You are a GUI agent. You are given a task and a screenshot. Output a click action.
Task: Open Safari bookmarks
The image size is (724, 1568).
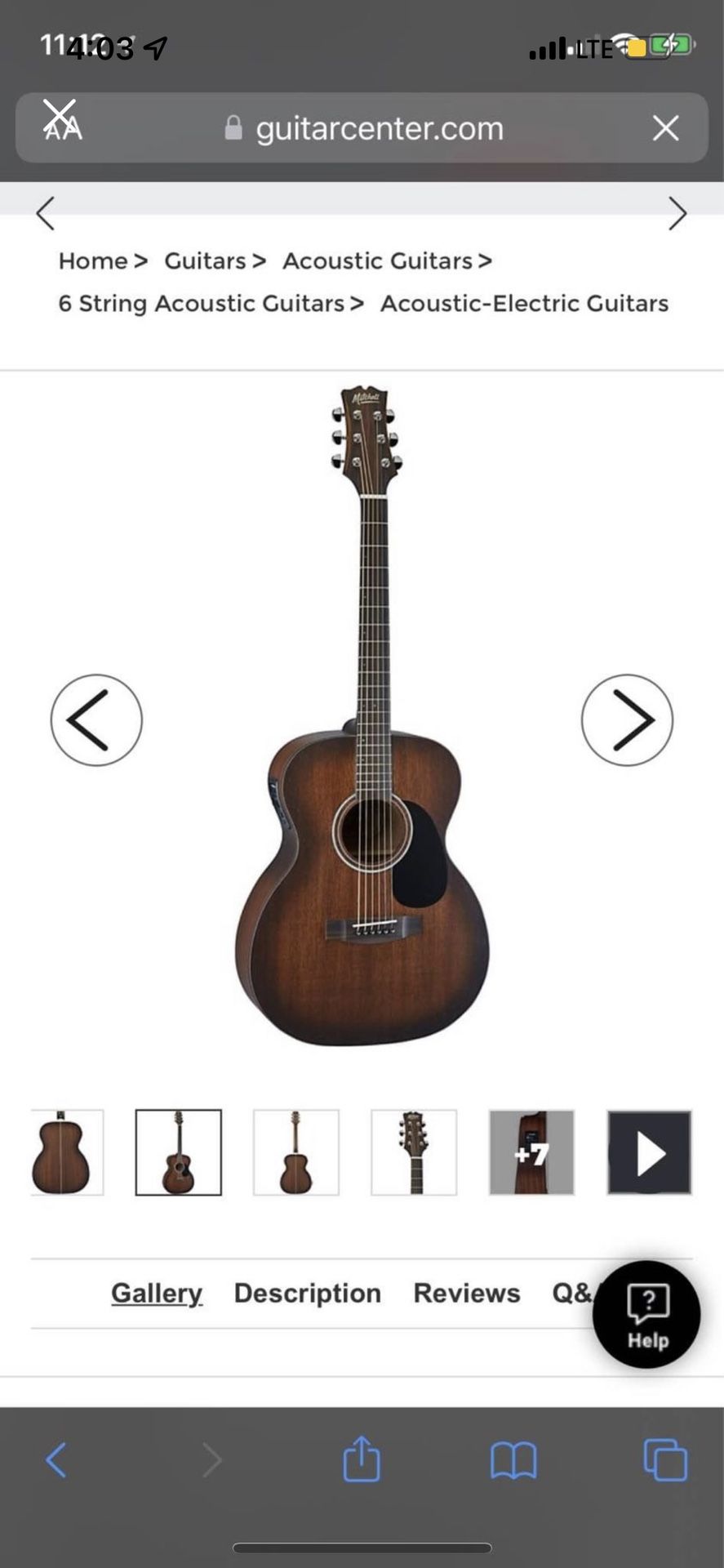[513, 1459]
